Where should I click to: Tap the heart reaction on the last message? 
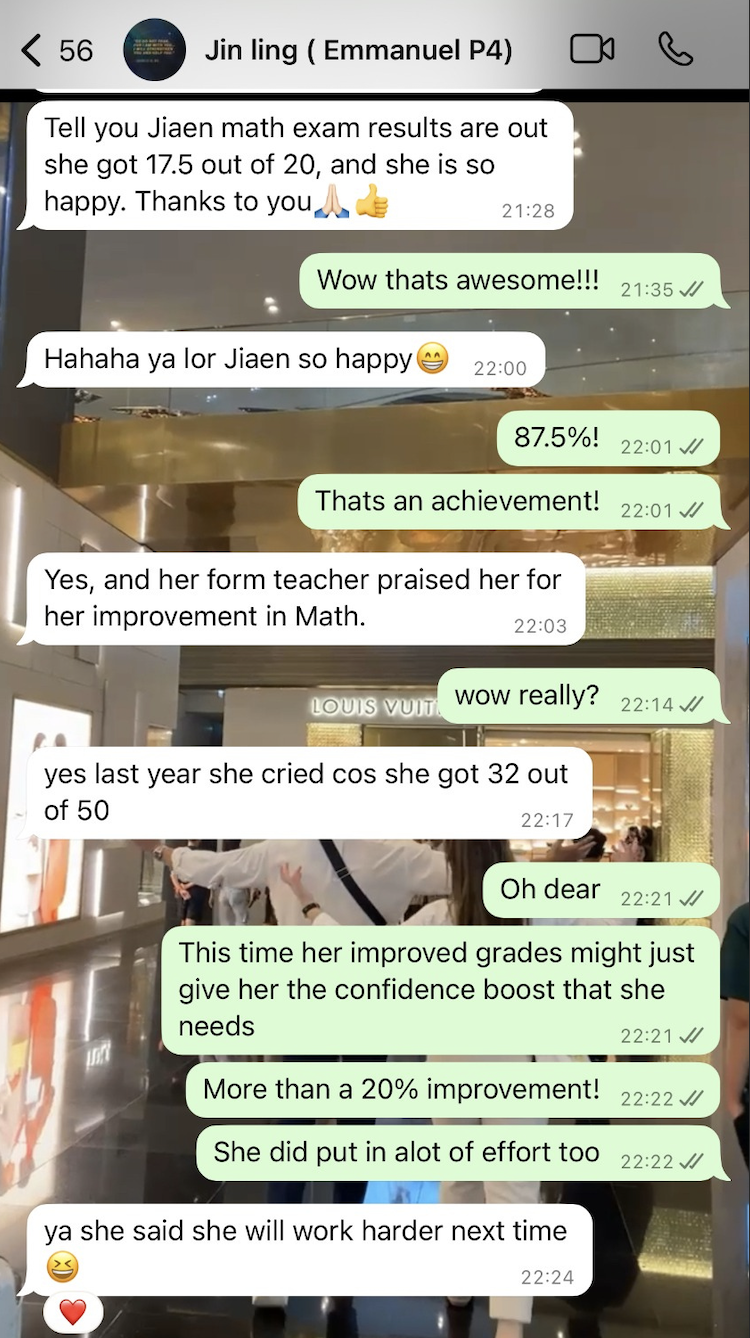pos(73,1312)
